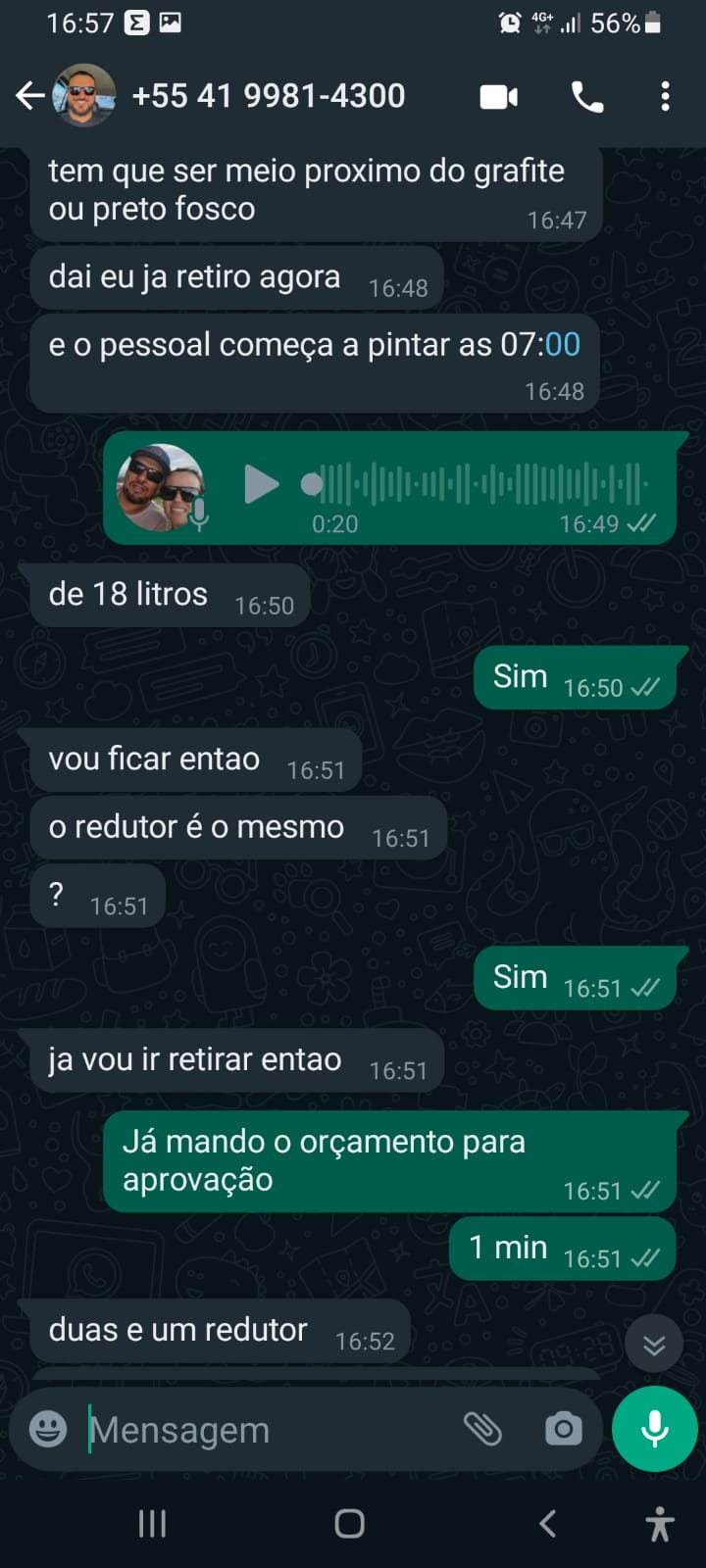The width and height of the screenshot is (706, 1568).
Task: Start a voice call
Action: pos(586,96)
